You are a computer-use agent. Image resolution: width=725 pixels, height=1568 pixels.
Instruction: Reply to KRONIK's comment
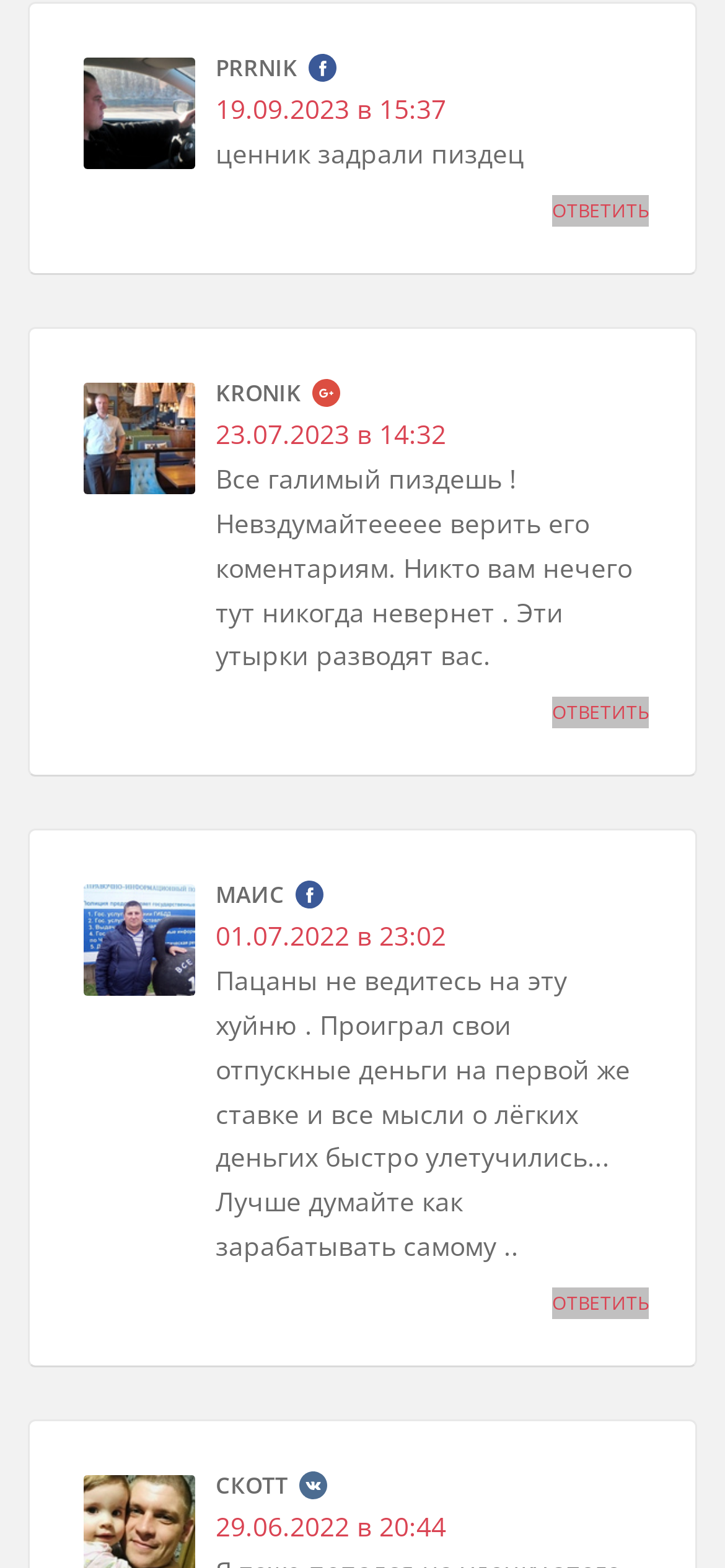point(600,713)
